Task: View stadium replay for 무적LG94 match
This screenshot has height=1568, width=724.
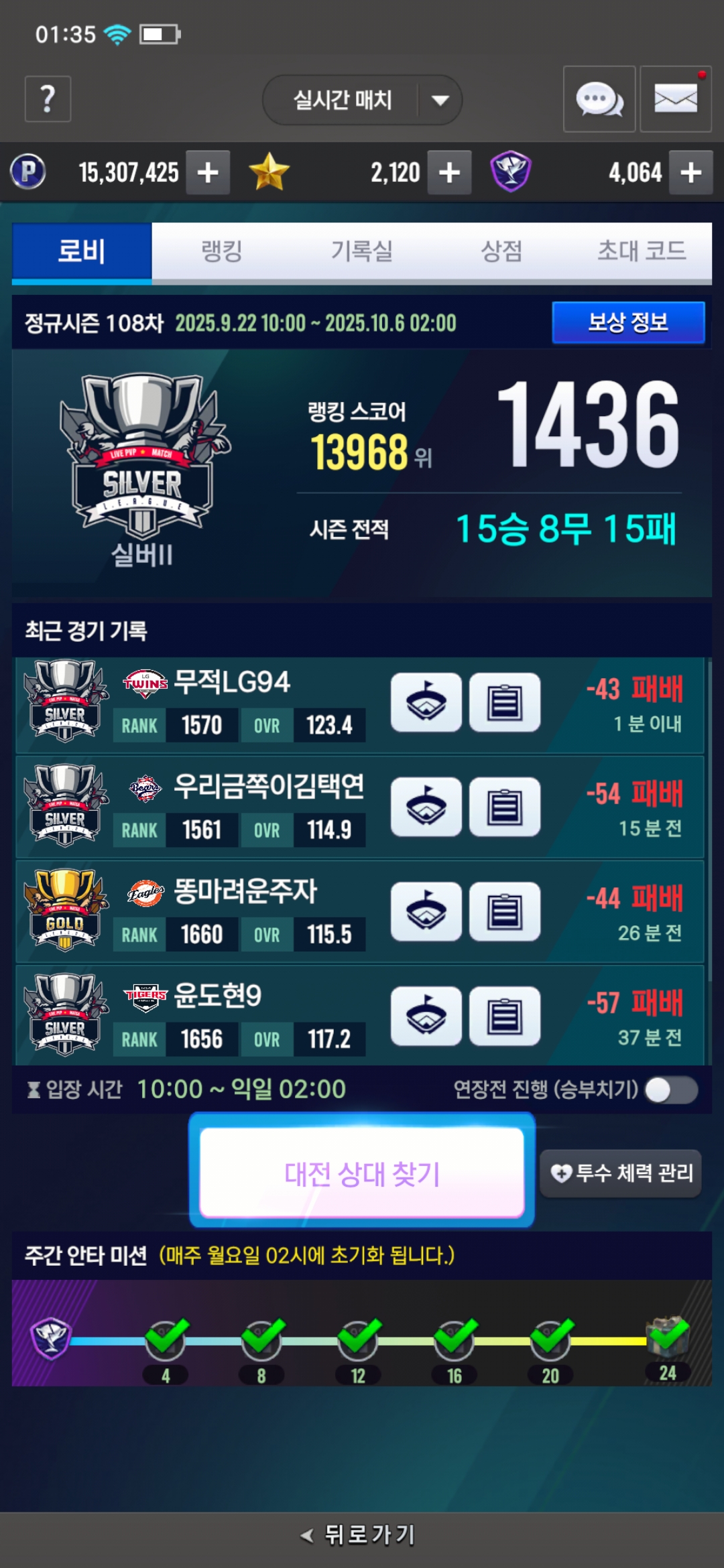Action: pyautogui.click(x=426, y=702)
